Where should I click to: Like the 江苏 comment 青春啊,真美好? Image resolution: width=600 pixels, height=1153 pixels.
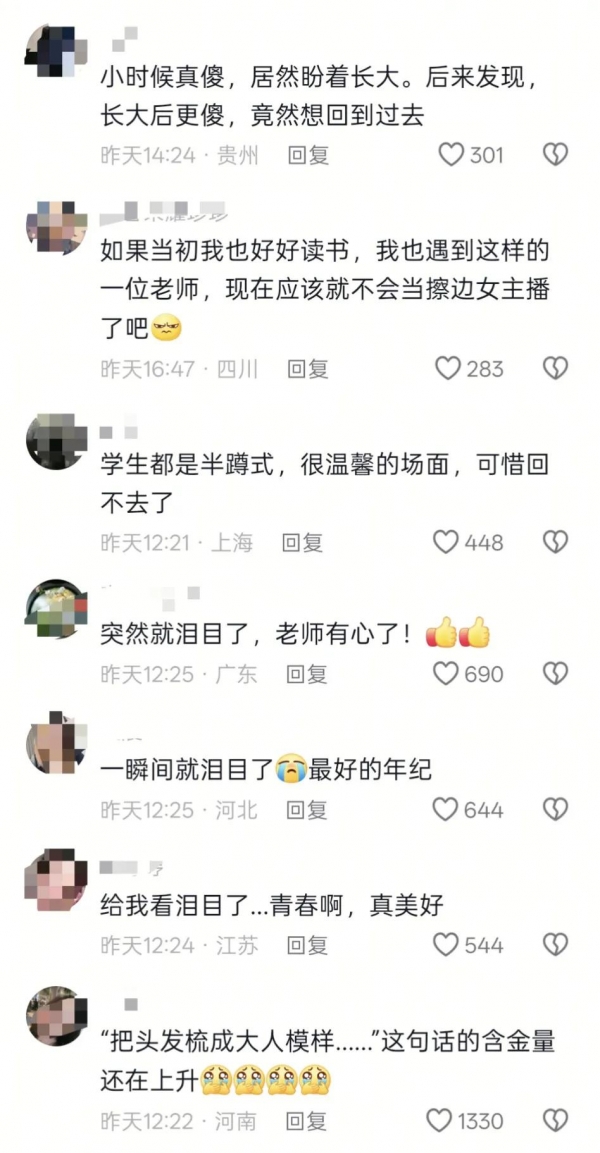446,944
